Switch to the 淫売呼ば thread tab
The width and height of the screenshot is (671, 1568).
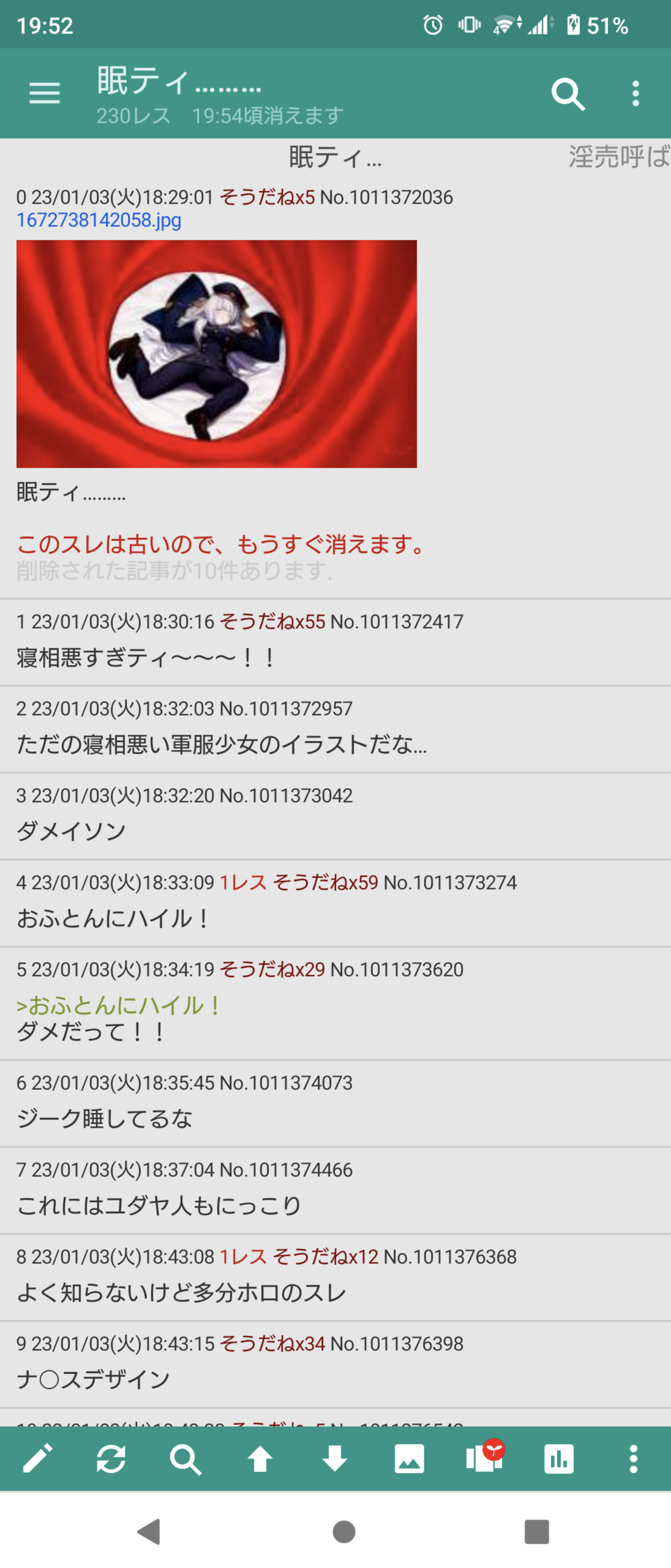coord(619,156)
